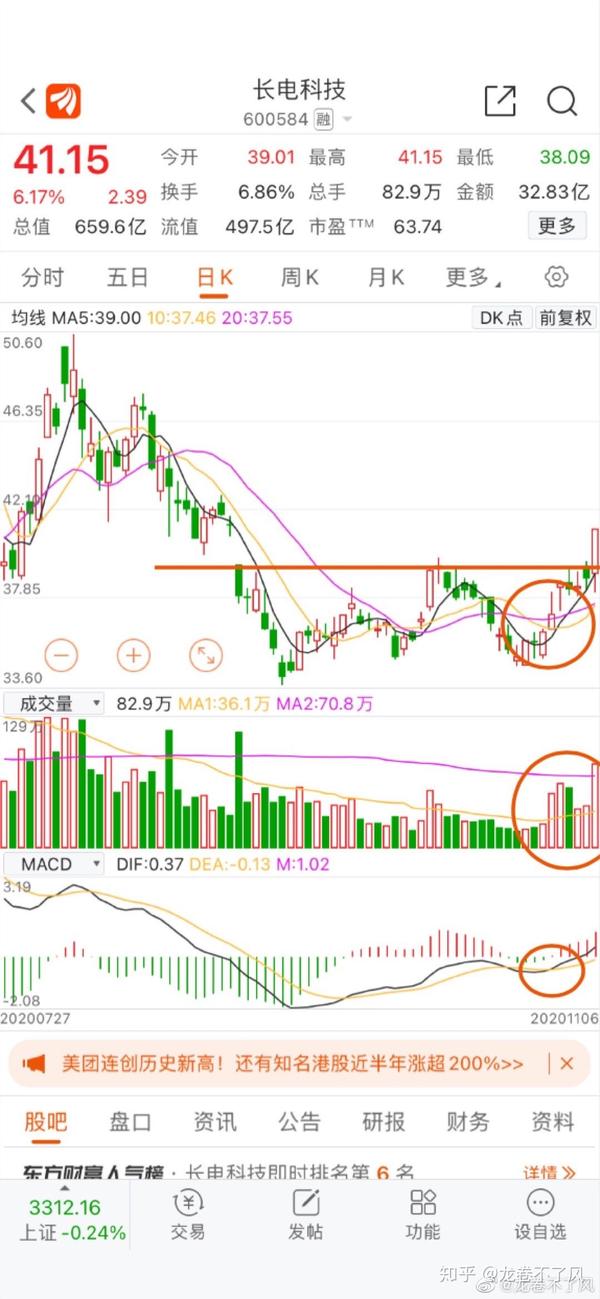600x1299 pixels.
Task: Switch to the 五日 chart tab
Action: click(x=128, y=277)
